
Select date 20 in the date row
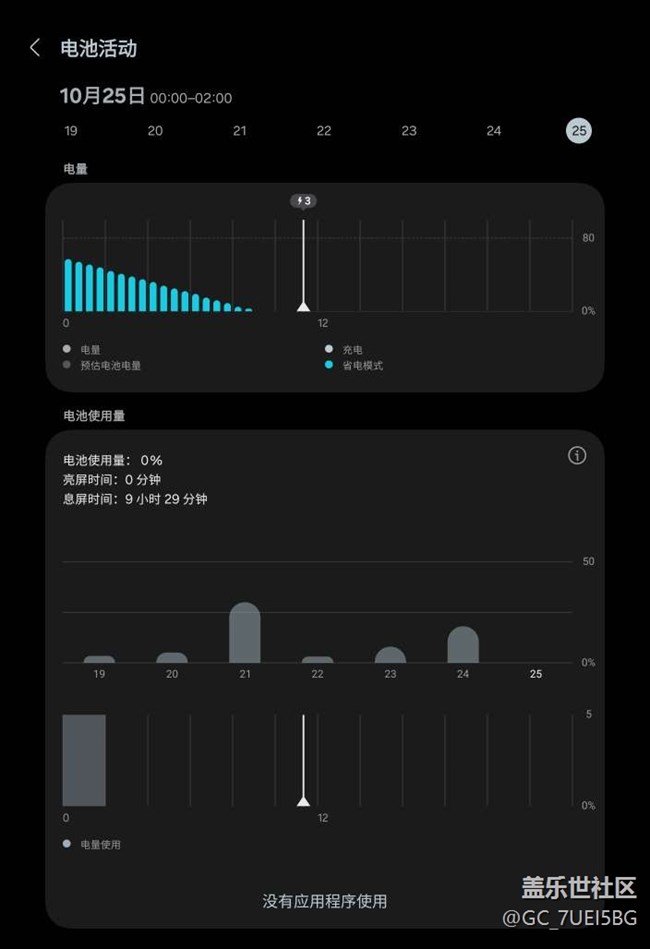click(155, 131)
